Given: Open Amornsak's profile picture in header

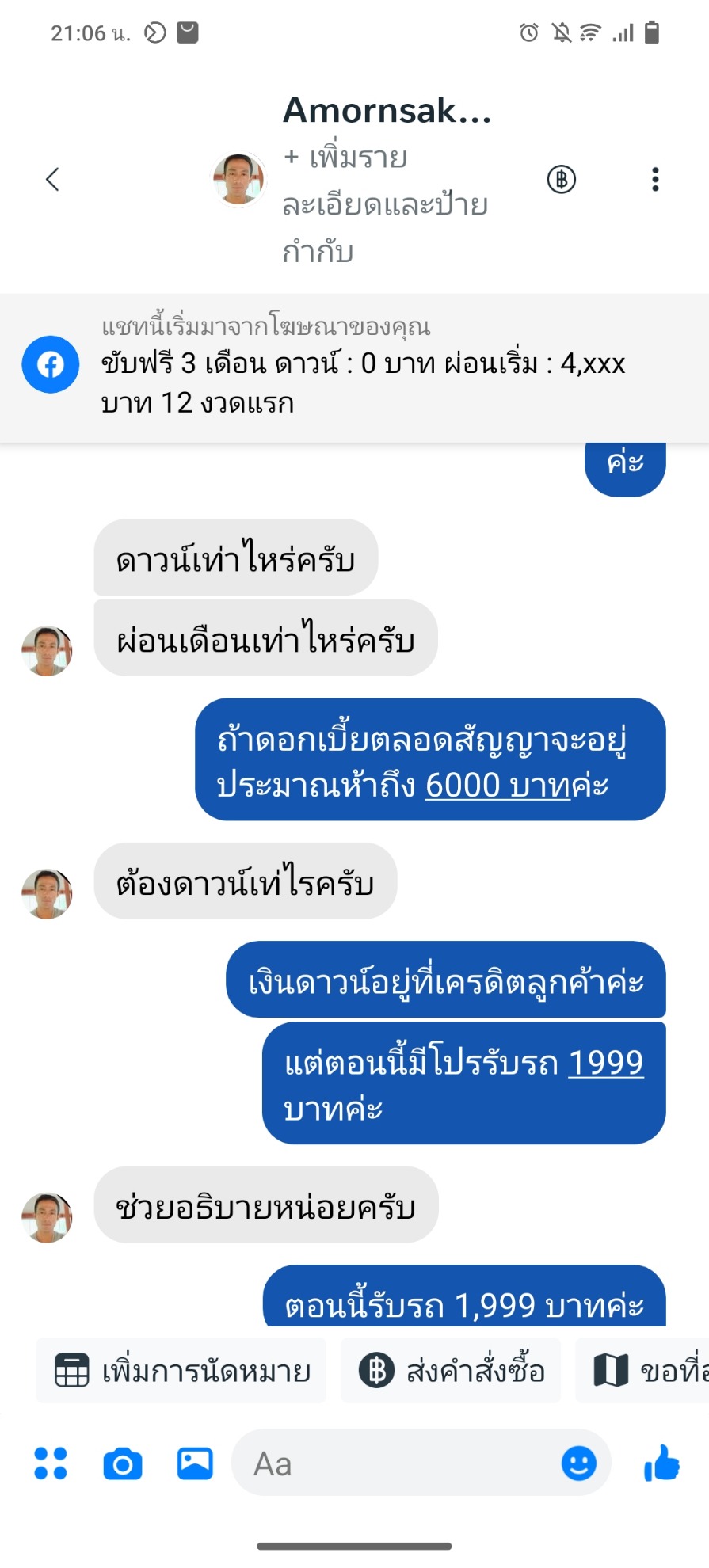Looking at the screenshot, I should click(x=238, y=179).
